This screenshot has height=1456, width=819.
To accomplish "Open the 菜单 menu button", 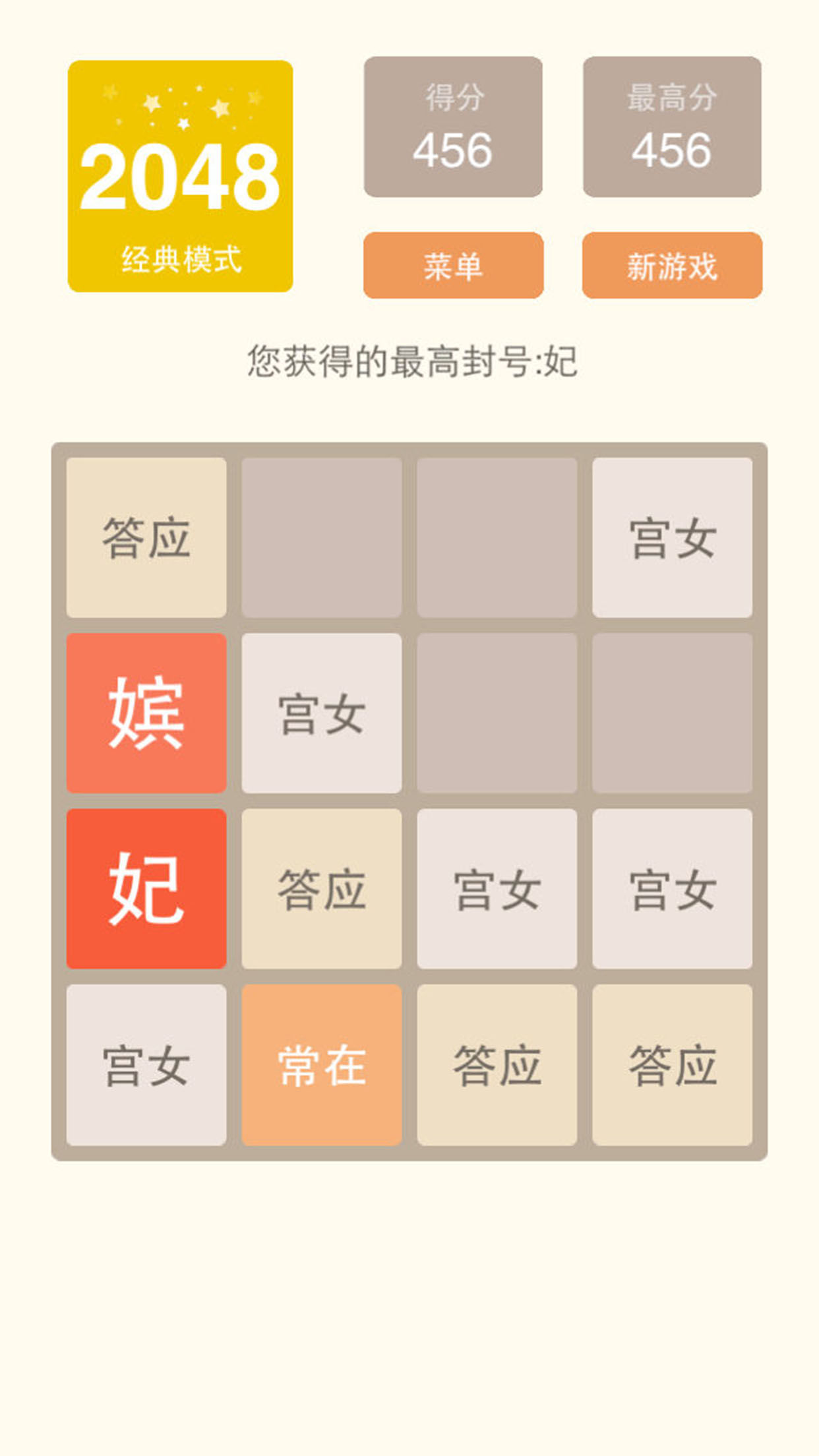I will point(453,265).
